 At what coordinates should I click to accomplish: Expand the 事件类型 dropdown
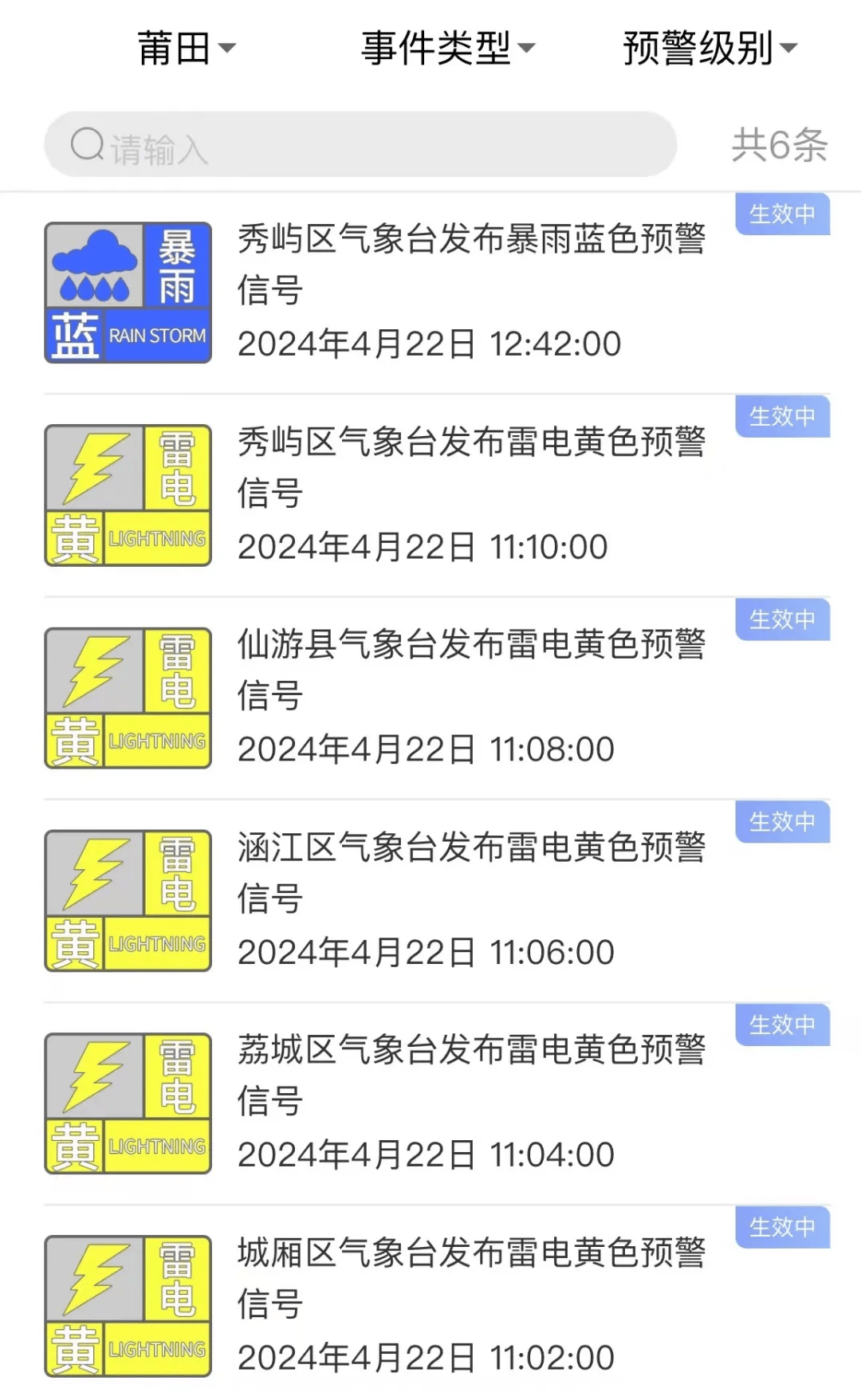pyautogui.click(x=448, y=48)
